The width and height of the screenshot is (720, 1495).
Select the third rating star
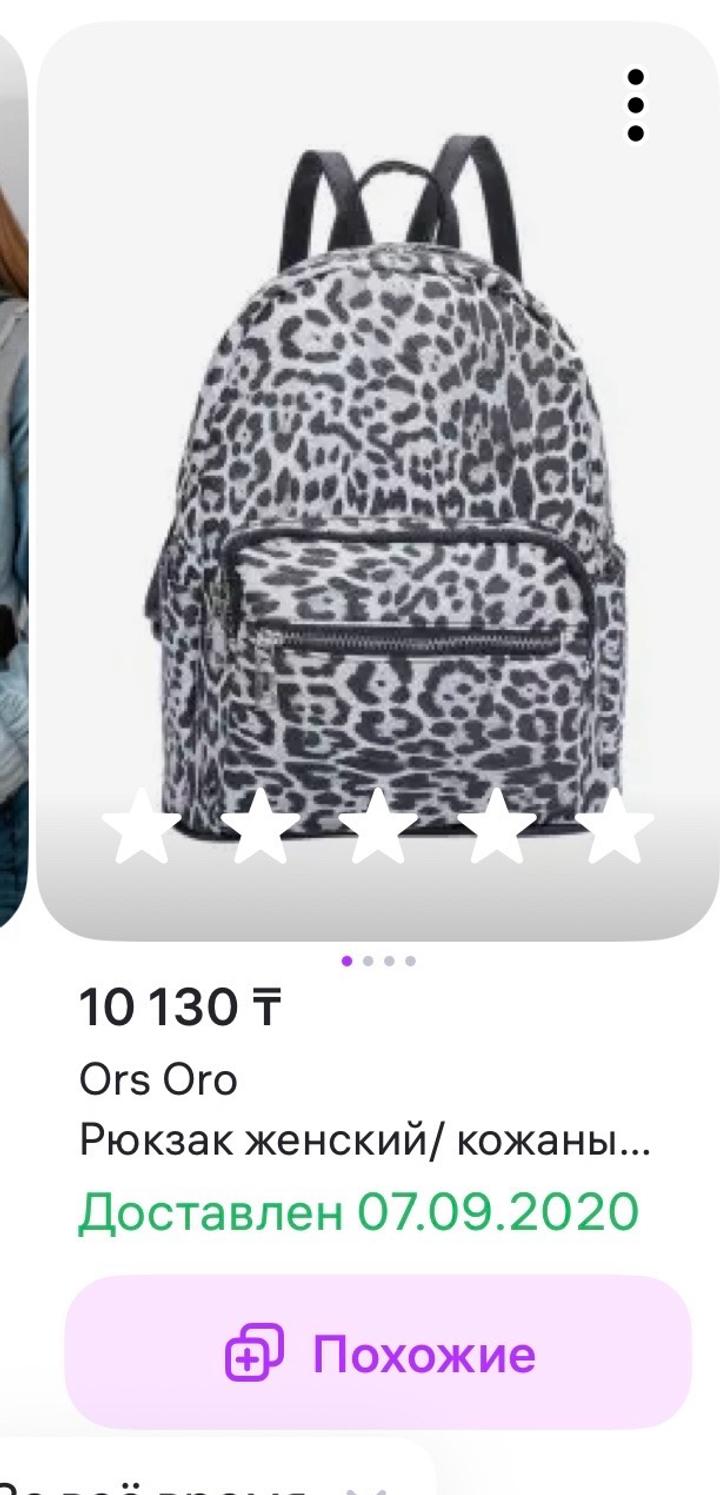click(378, 828)
